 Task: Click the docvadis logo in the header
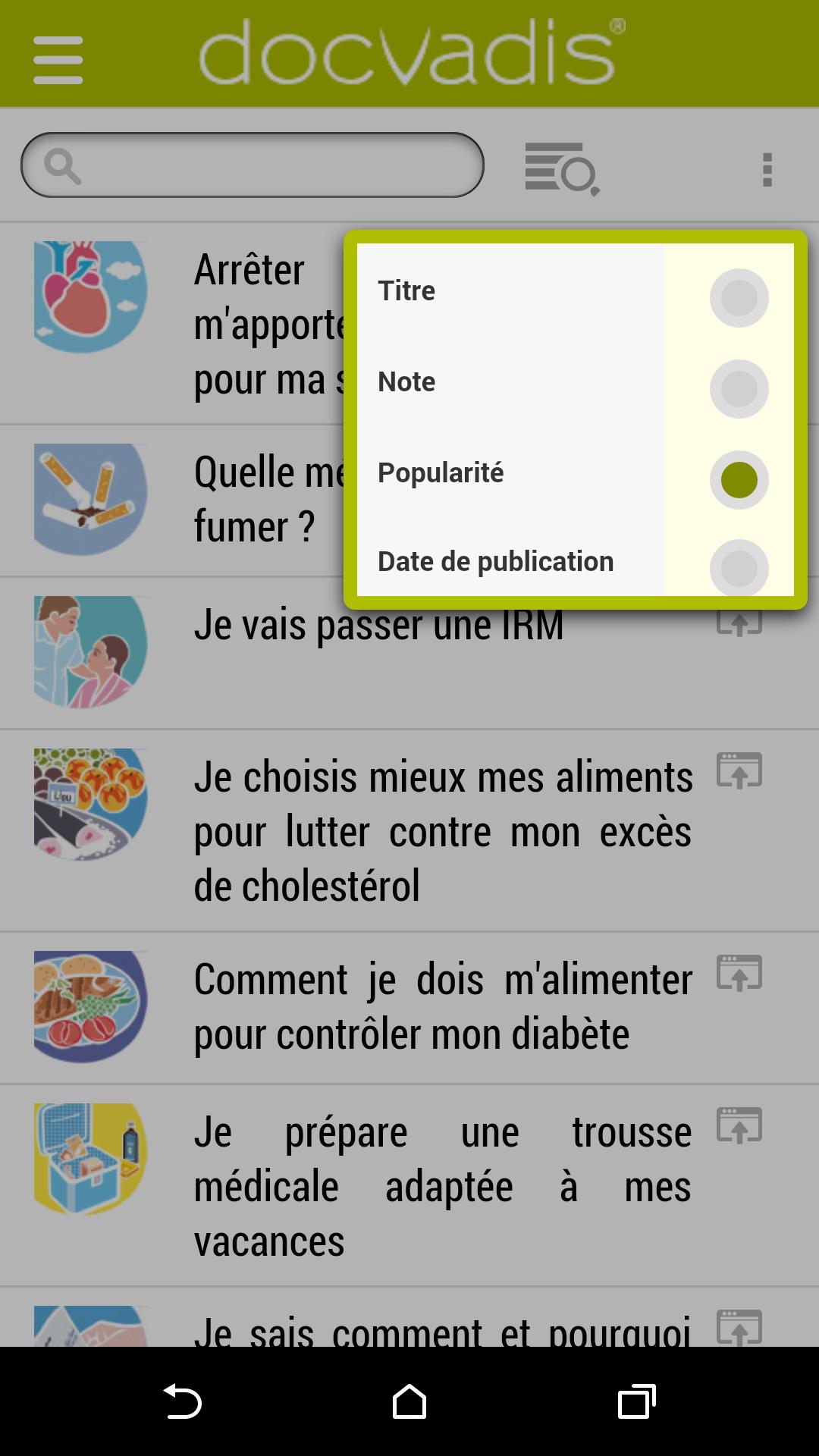[409, 53]
